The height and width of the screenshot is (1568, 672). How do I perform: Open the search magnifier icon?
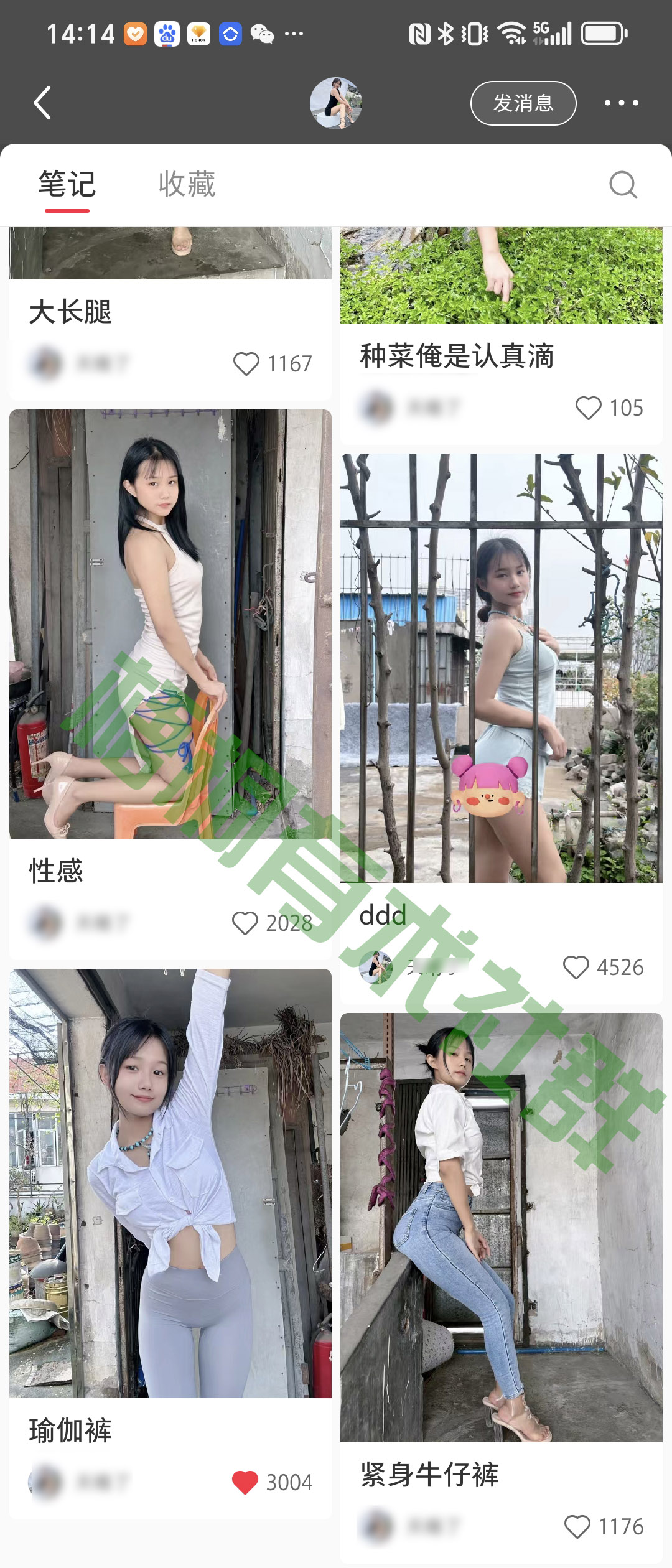click(623, 185)
